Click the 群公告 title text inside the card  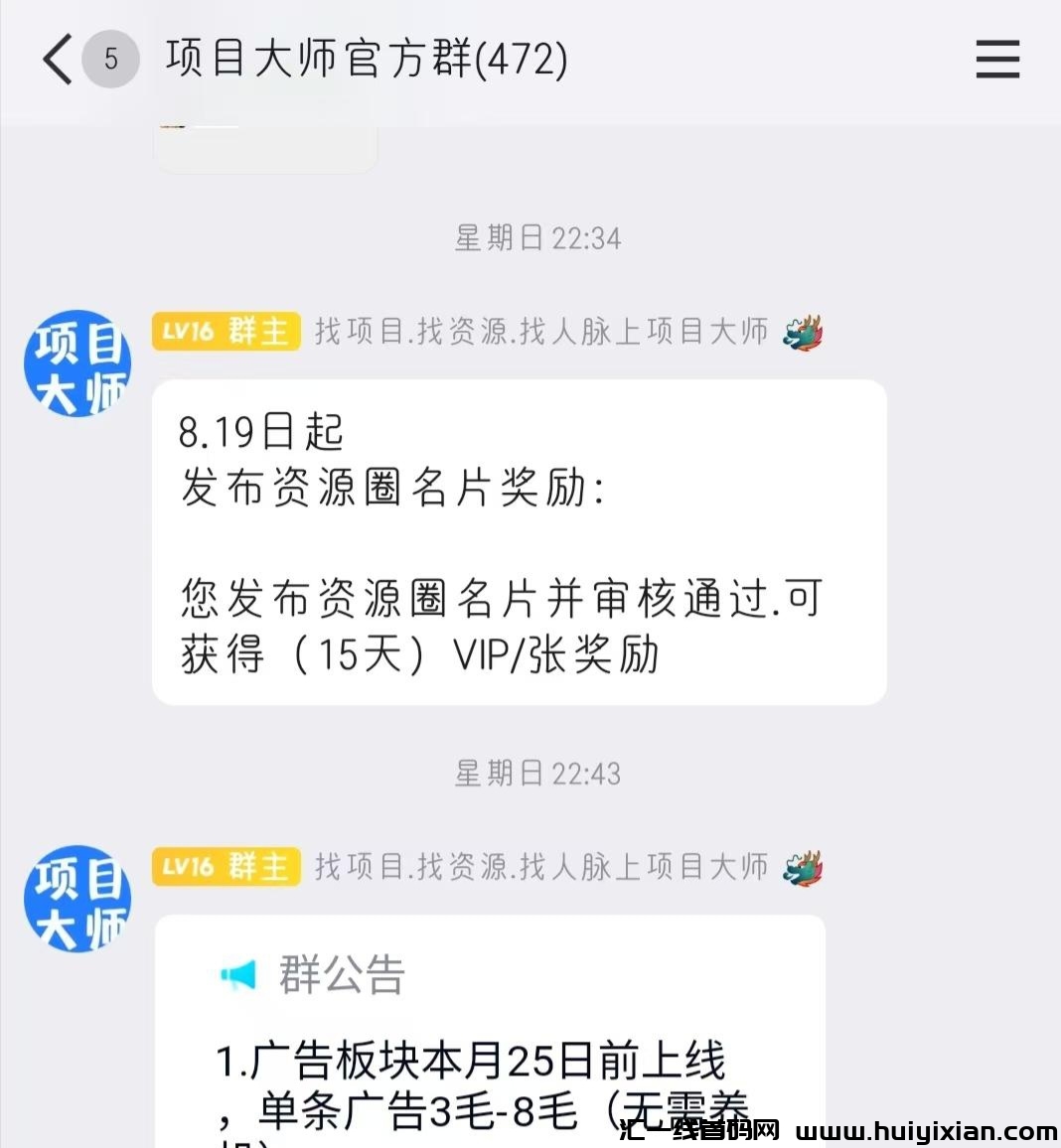coord(343,975)
